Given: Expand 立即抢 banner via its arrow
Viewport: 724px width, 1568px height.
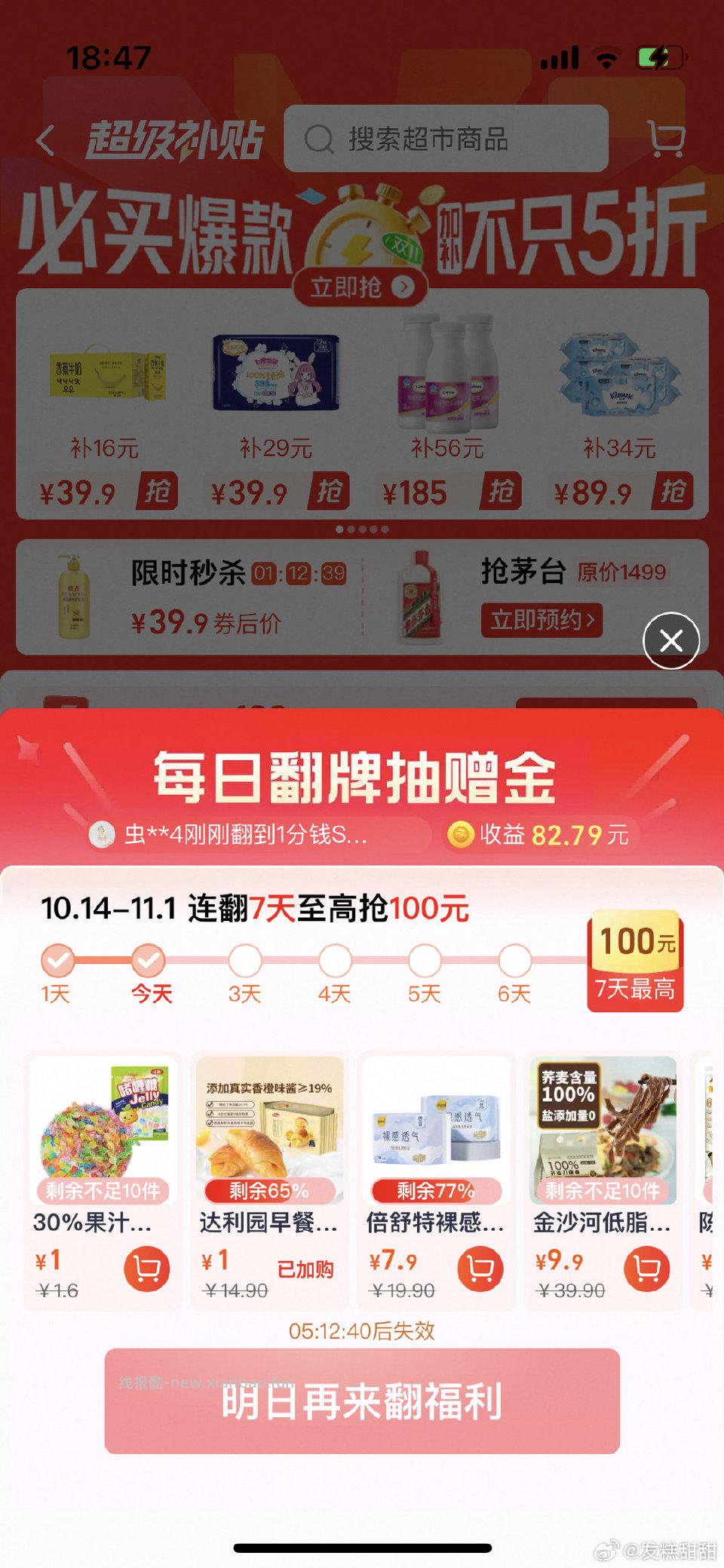Looking at the screenshot, I should [x=402, y=288].
